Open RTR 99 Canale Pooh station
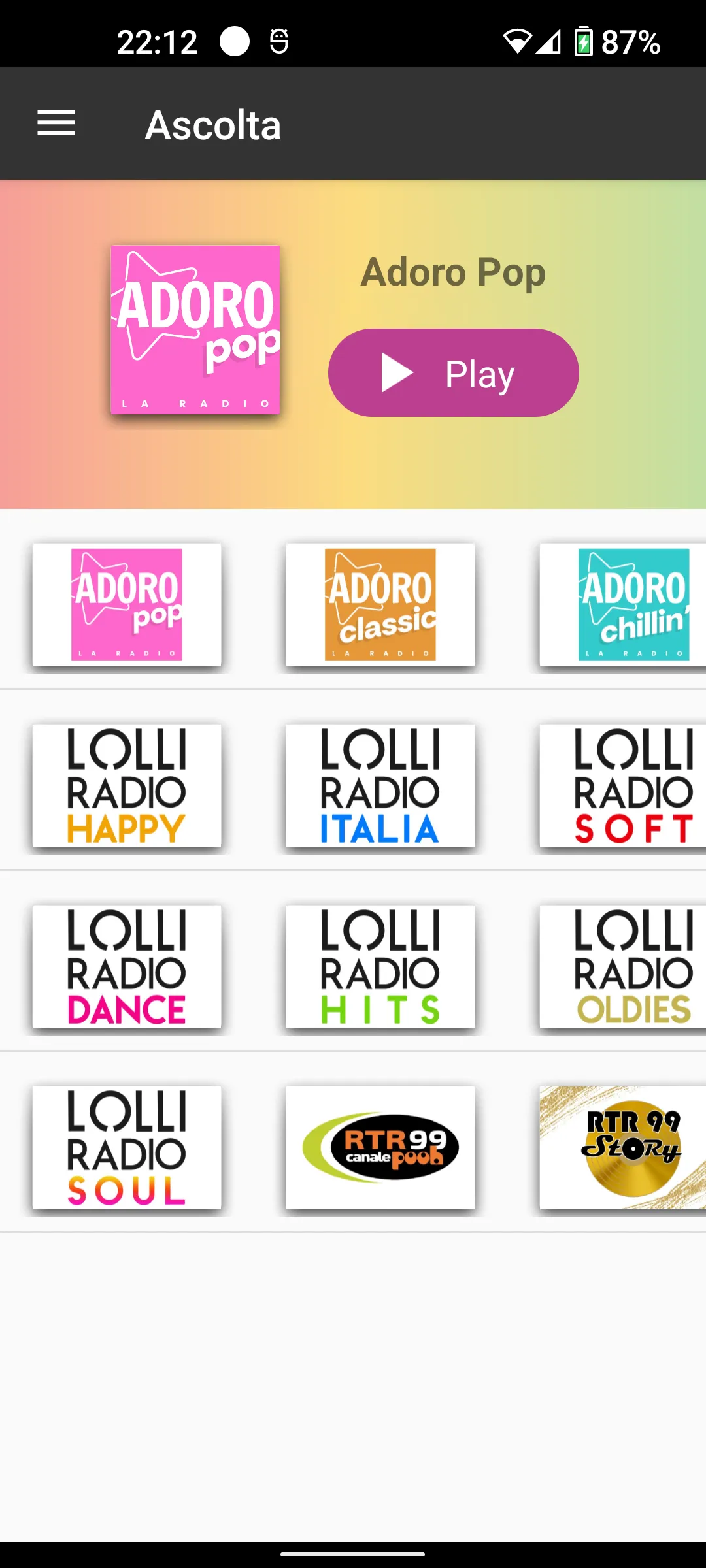The height and width of the screenshot is (1568, 706). pos(380,1147)
